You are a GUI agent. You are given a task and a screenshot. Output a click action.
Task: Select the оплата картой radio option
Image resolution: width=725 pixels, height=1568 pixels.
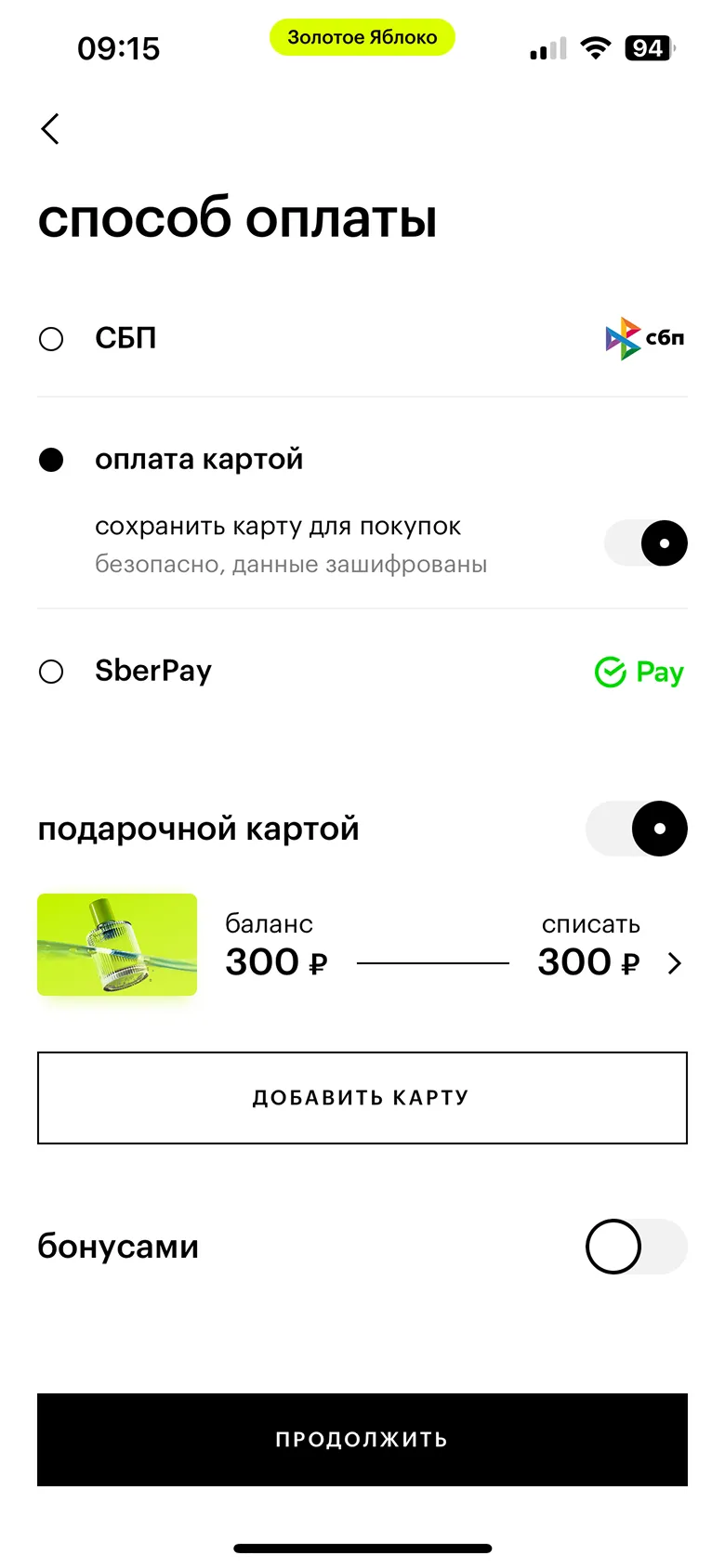(52, 460)
